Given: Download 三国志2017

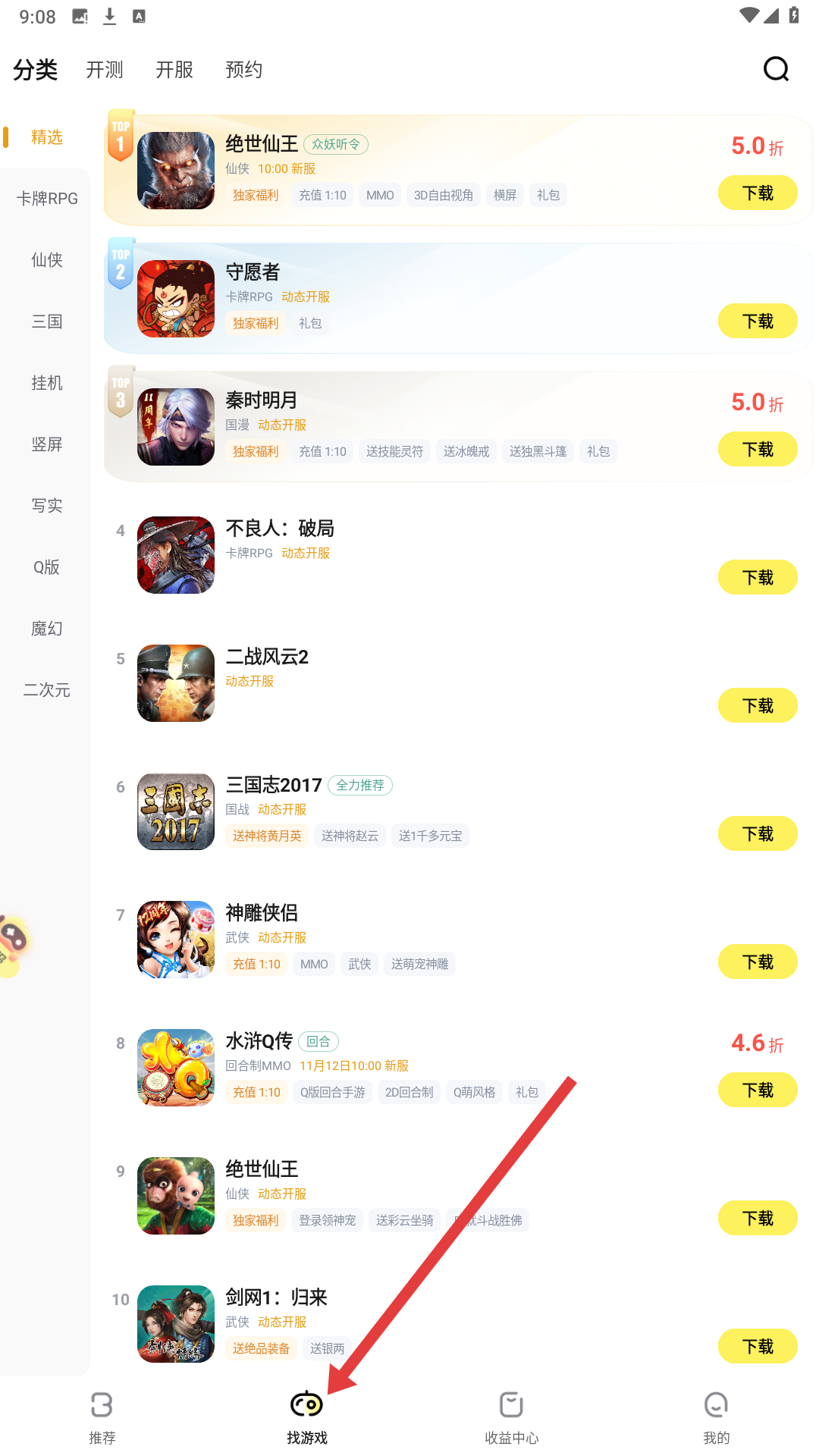Looking at the screenshot, I should coord(757,834).
